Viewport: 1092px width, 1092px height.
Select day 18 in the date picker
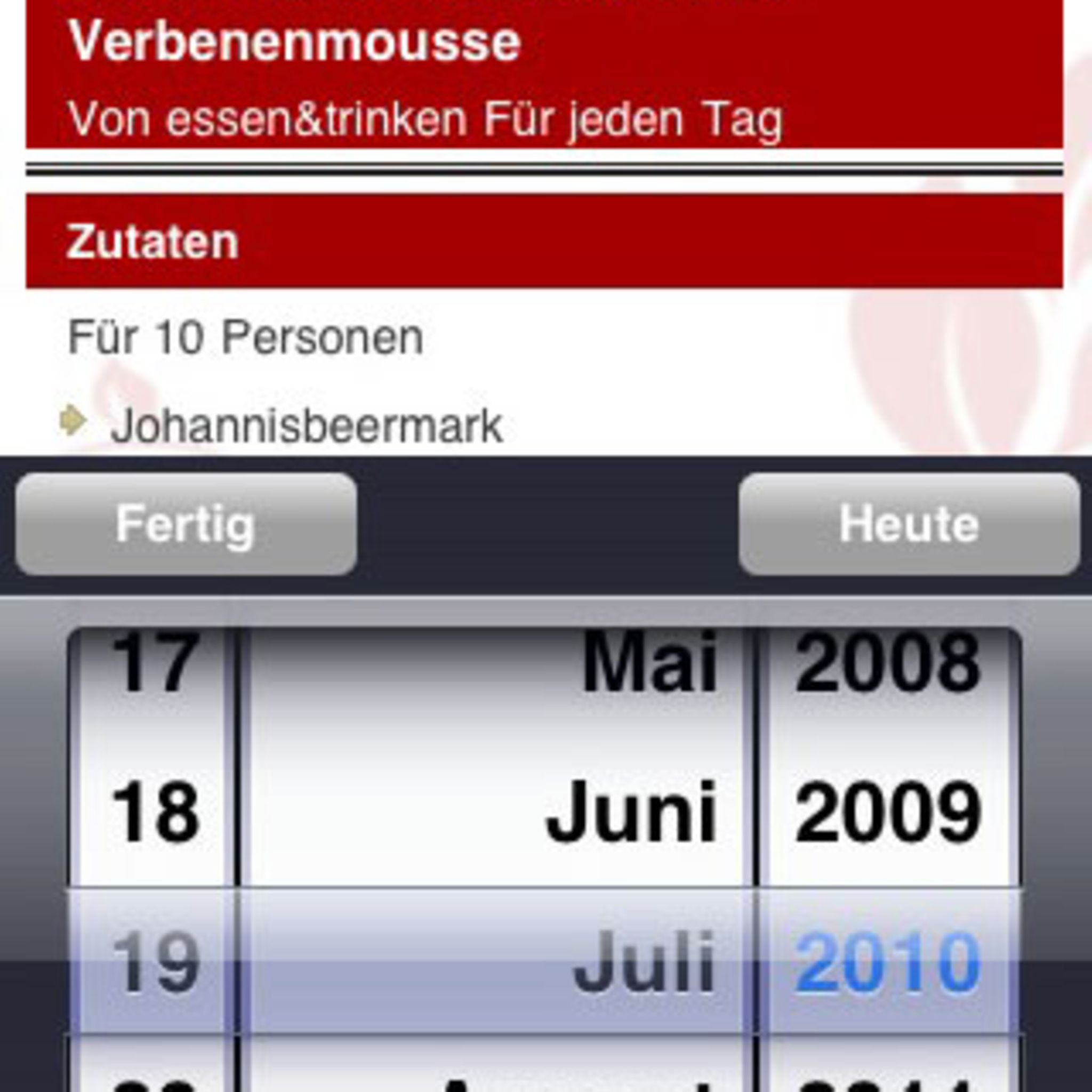[156, 811]
